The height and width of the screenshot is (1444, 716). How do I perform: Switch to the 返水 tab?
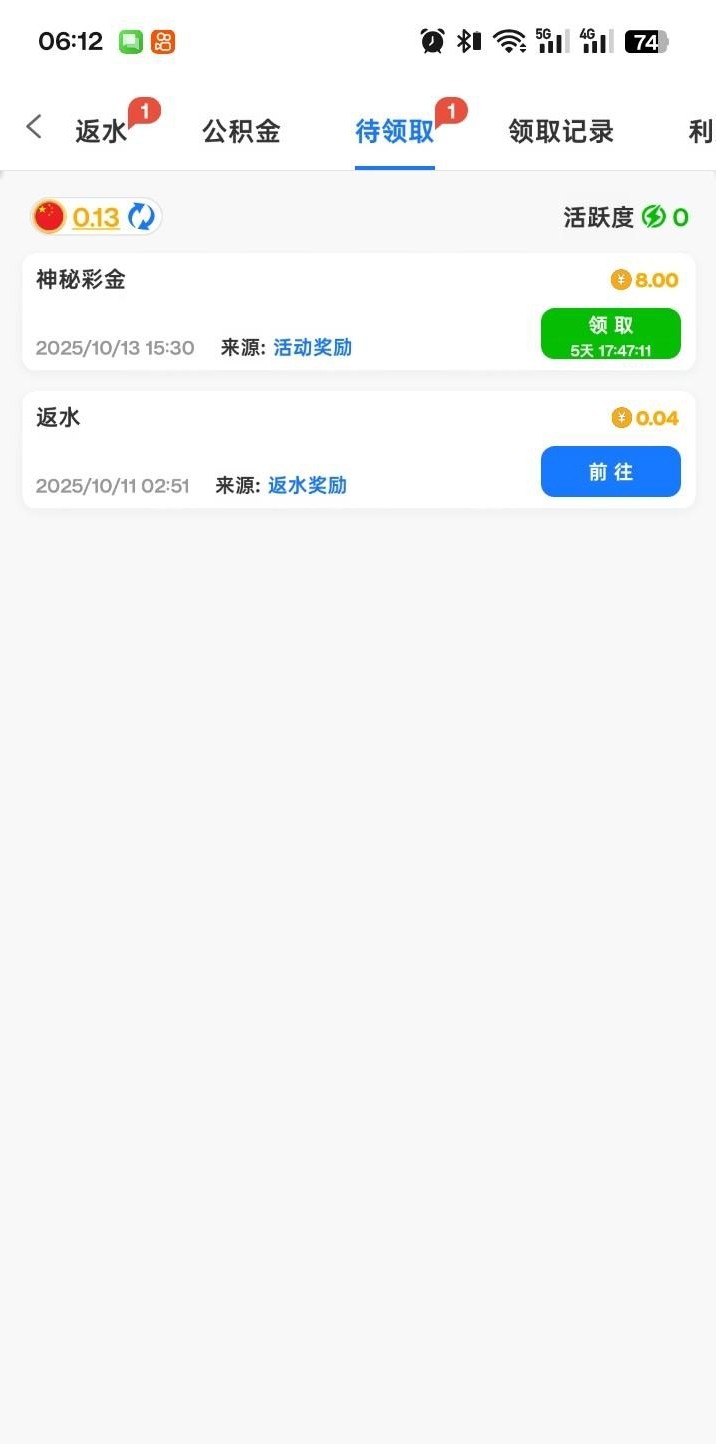point(102,131)
